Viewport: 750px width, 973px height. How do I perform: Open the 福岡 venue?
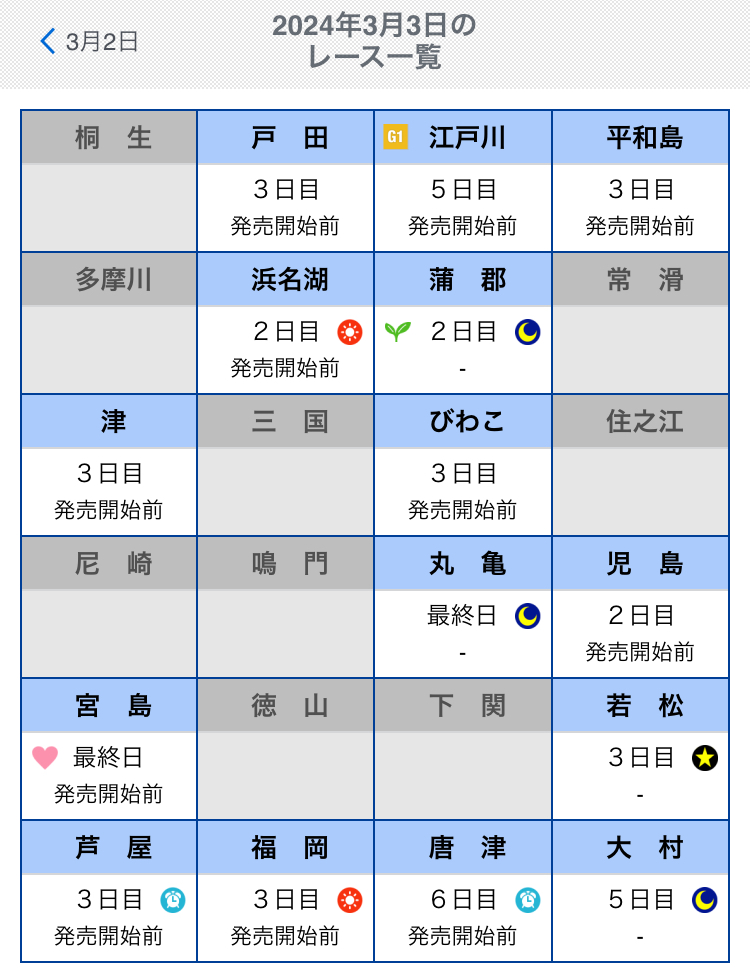286,891
